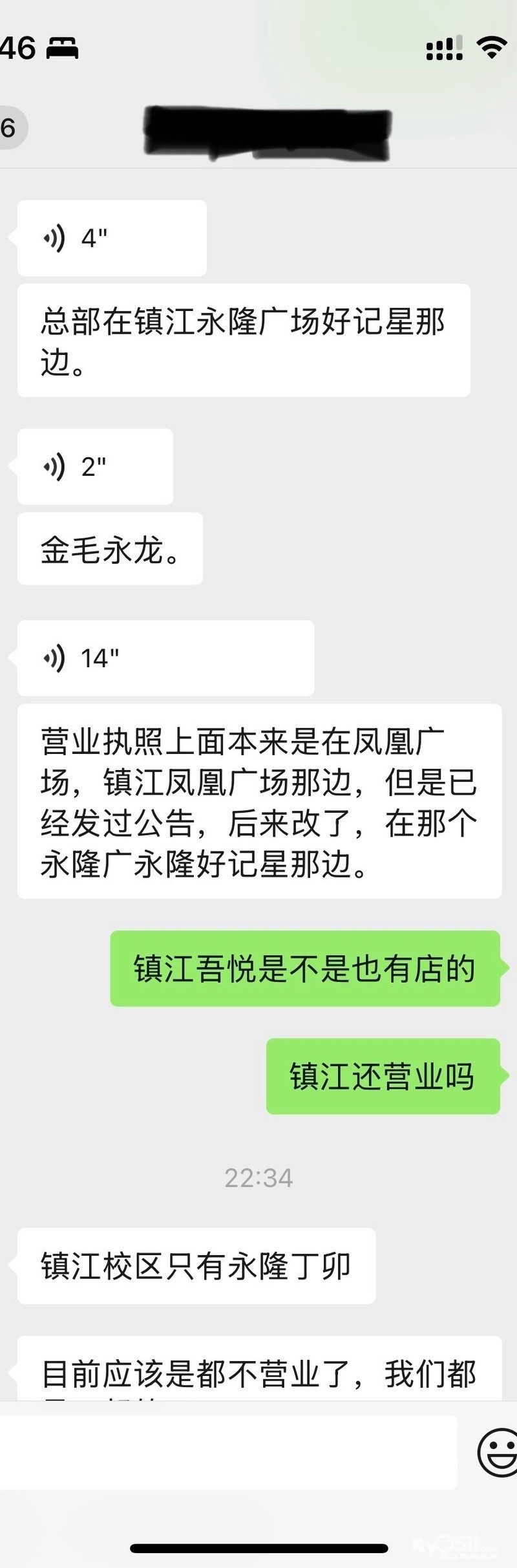This screenshot has width=517, height=1568.
Task: Open the emoji picker
Action: coord(496,1453)
